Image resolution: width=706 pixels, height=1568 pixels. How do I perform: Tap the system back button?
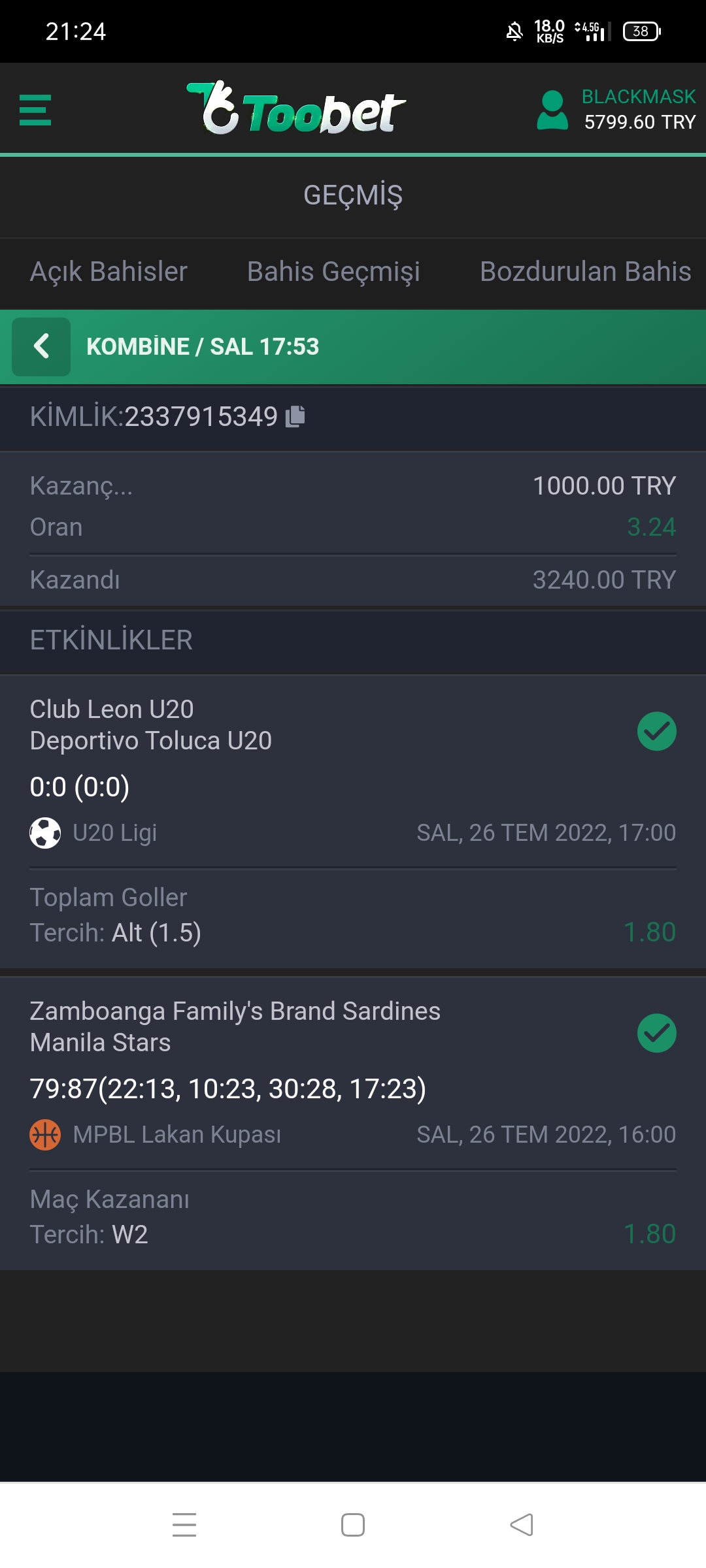(x=522, y=1525)
